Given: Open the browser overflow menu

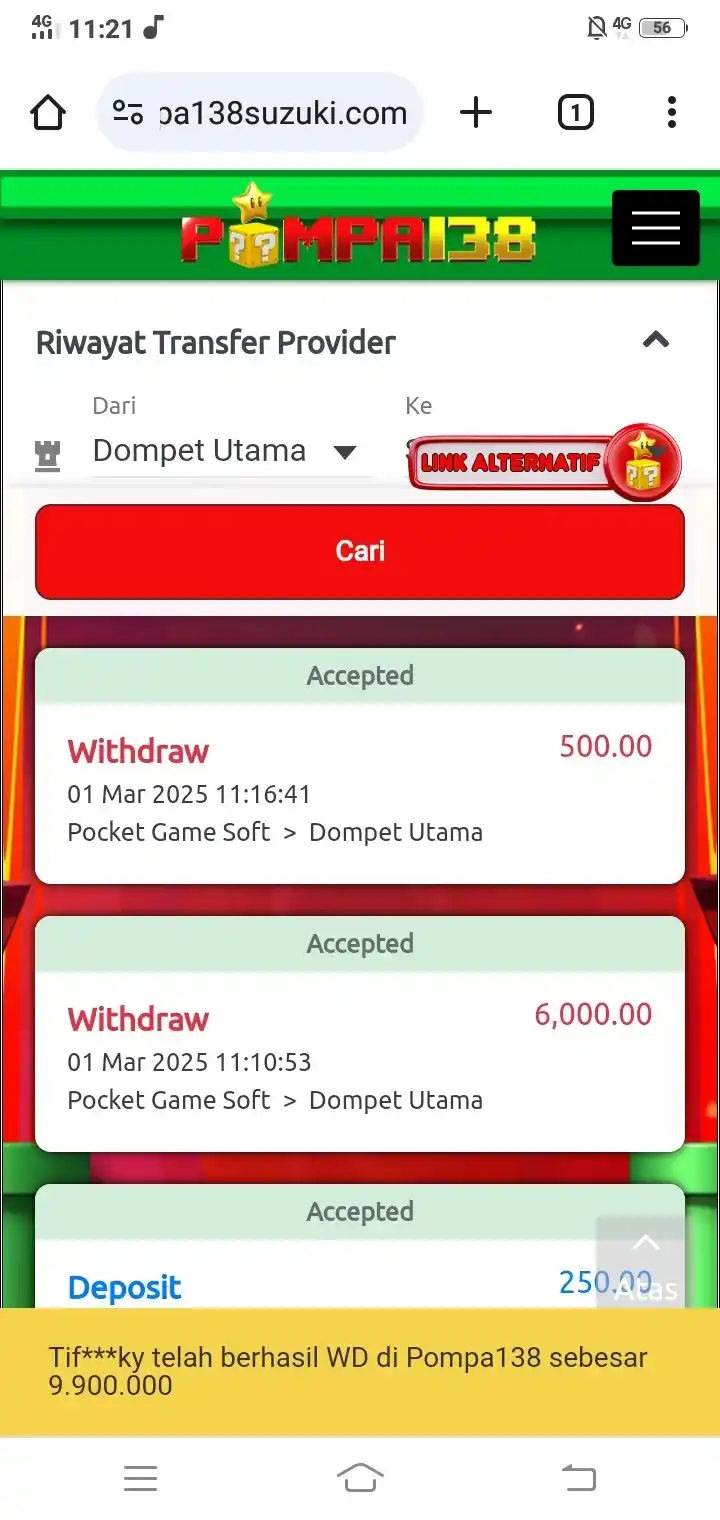Looking at the screenshot, I should [x=671, y=113].
